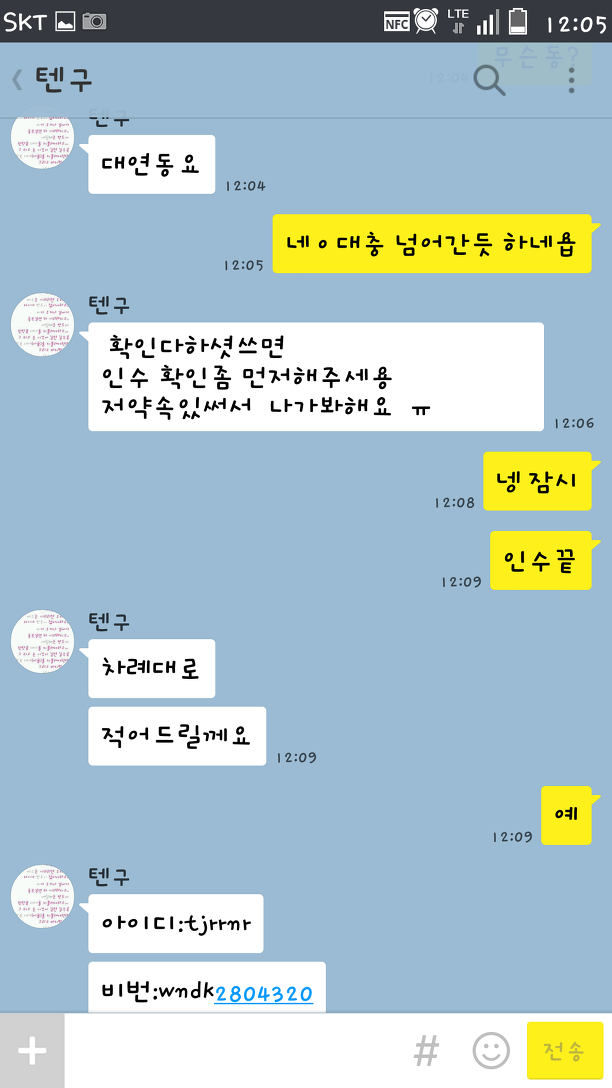Tap the 전송 send button
Screen dimensions: 612x1088
[565, 1051]
